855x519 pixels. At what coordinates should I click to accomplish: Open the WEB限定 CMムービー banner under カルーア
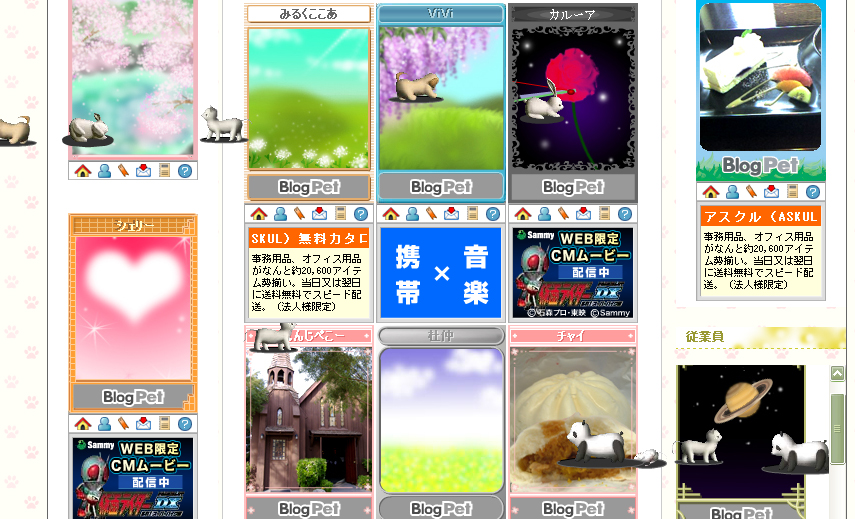(573, 273)
